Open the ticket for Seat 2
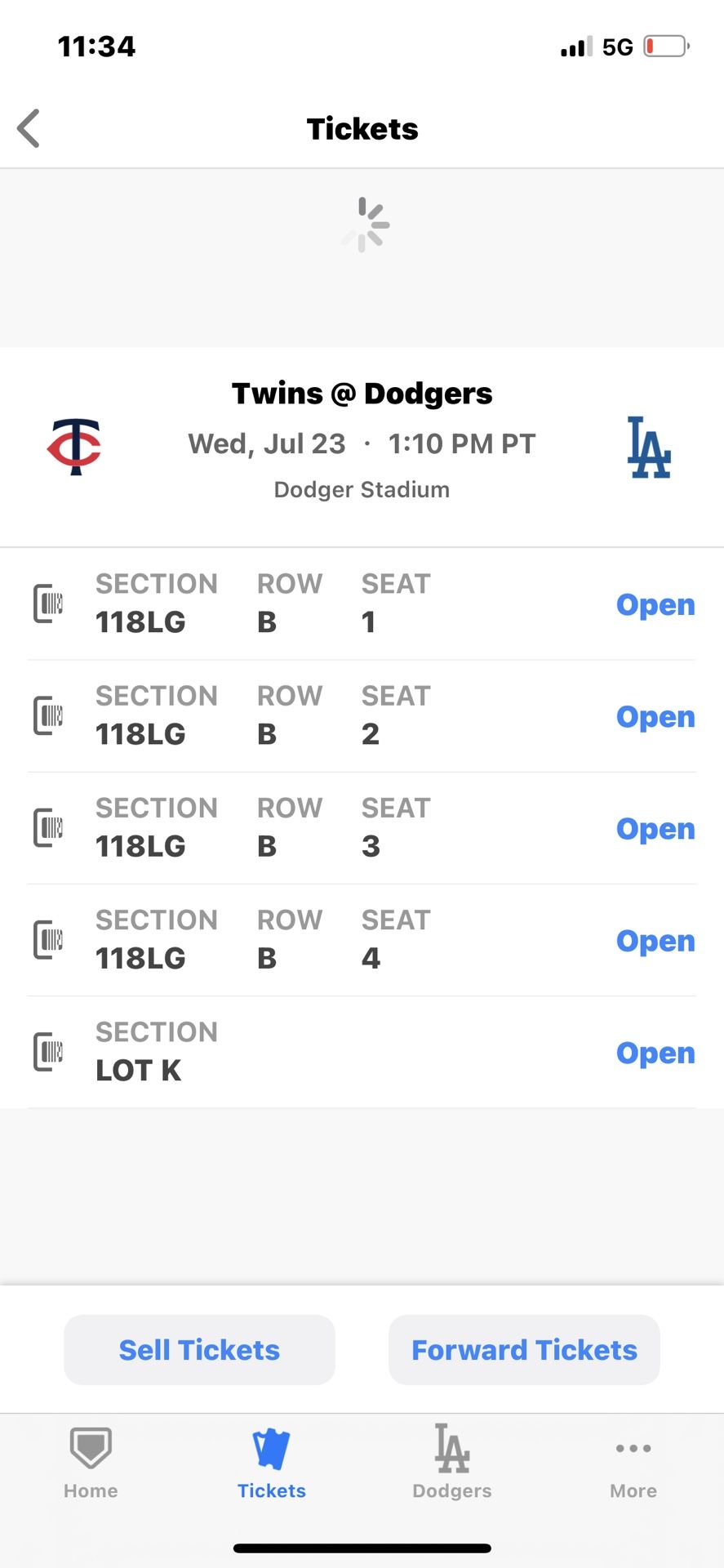 click(655, 717)
